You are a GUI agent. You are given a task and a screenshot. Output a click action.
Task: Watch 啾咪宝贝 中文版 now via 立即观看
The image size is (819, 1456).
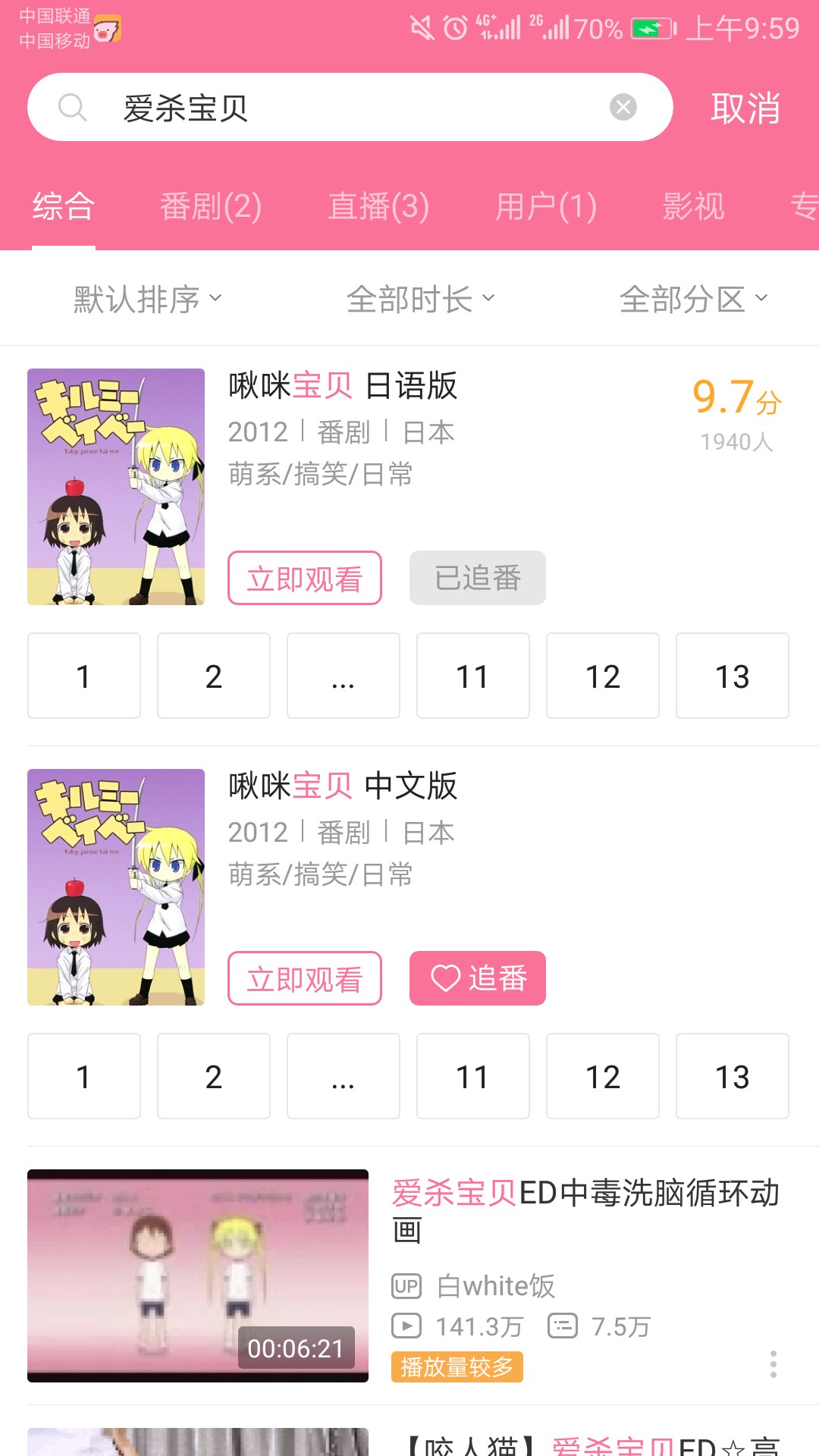tap(304, 979)
